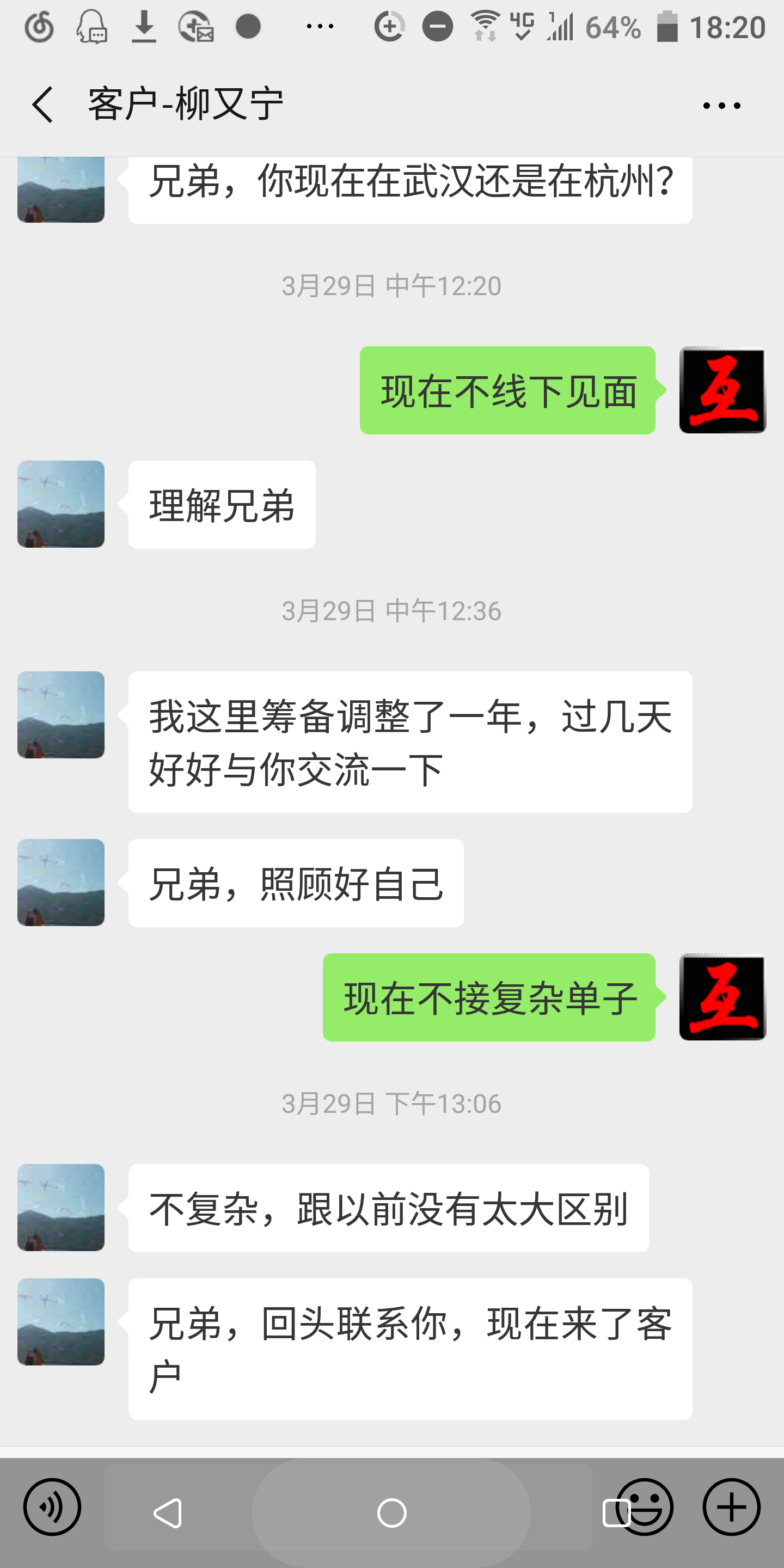Viewport: 784px width, 1568px height.
Task: Tap the system home button
Action: coord(391,1513)
